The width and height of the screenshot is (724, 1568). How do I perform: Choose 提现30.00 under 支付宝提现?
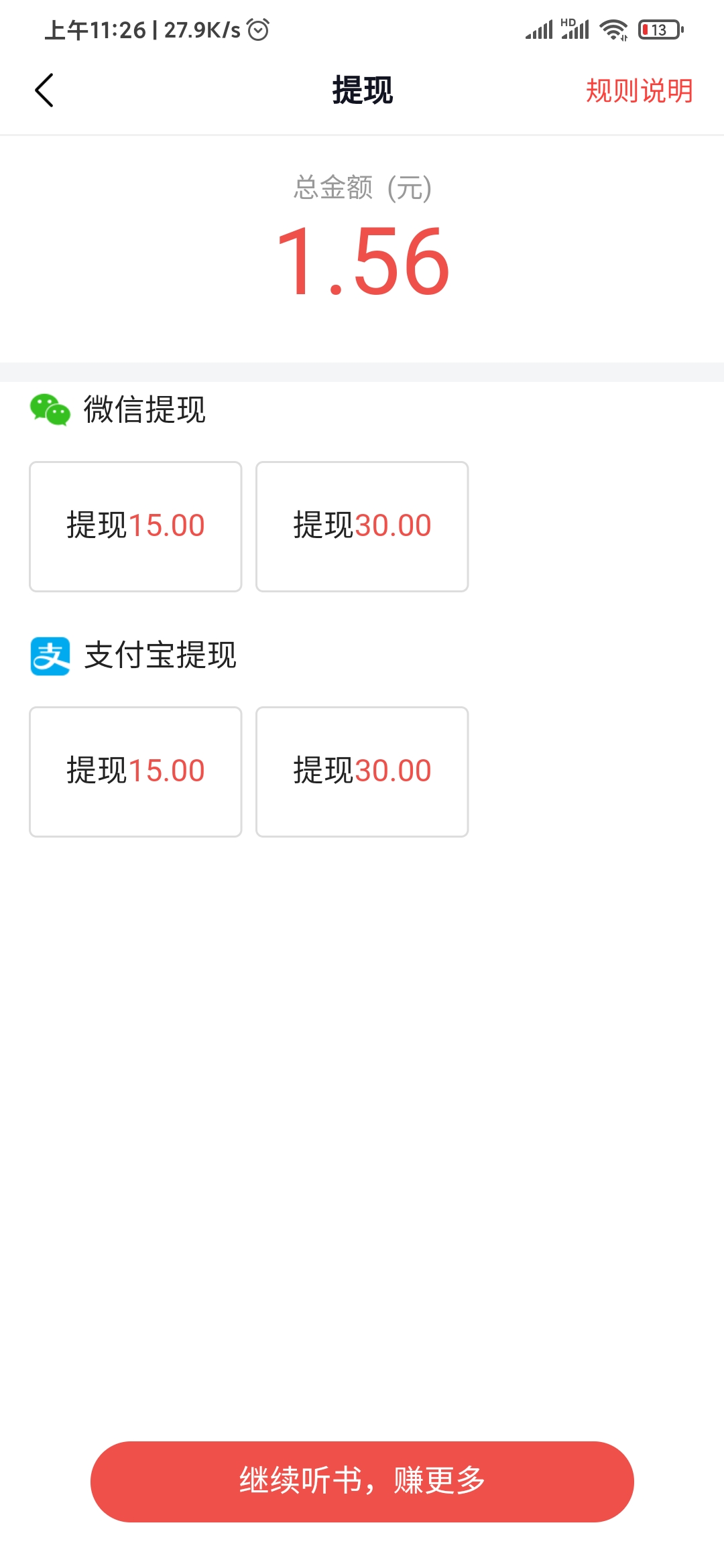[x=362, y=771]
